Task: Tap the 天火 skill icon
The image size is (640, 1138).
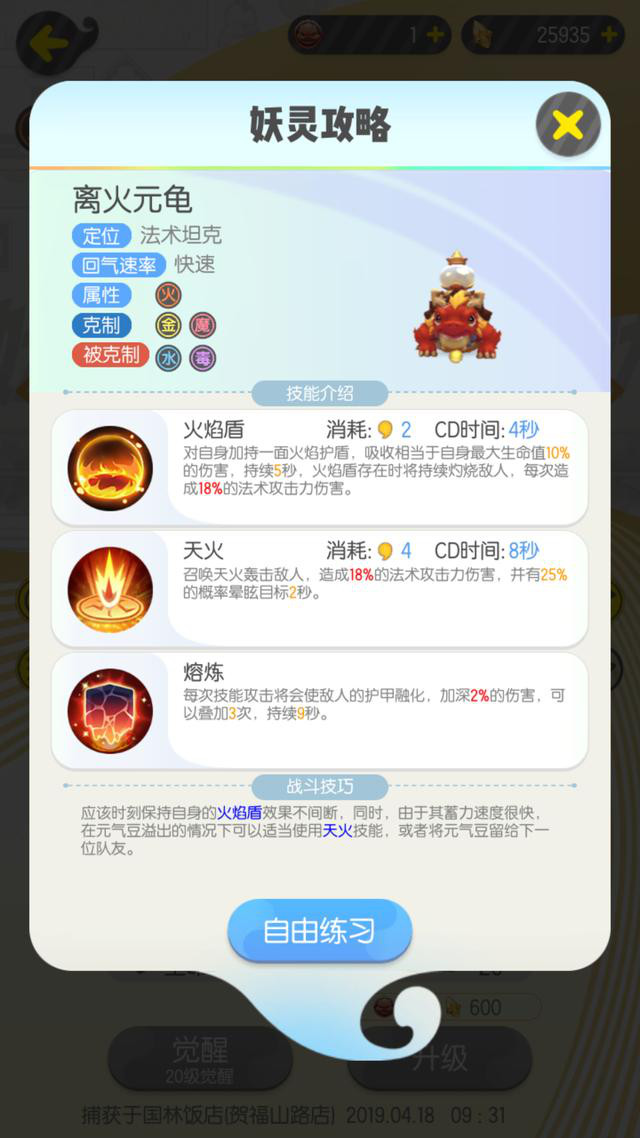Action: [110, 589]
